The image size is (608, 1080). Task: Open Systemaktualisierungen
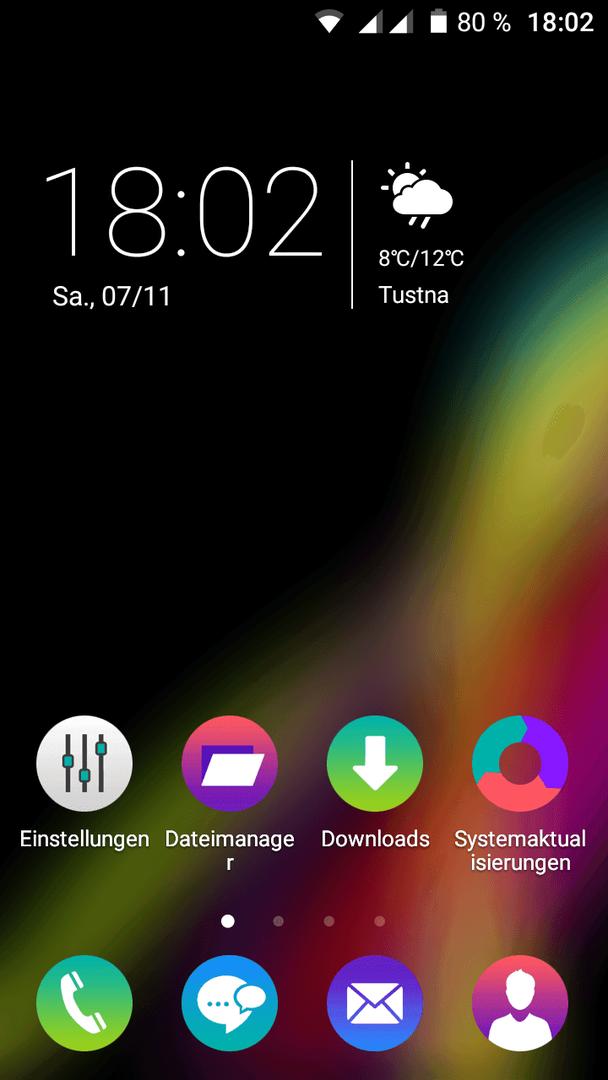[520, 764]
